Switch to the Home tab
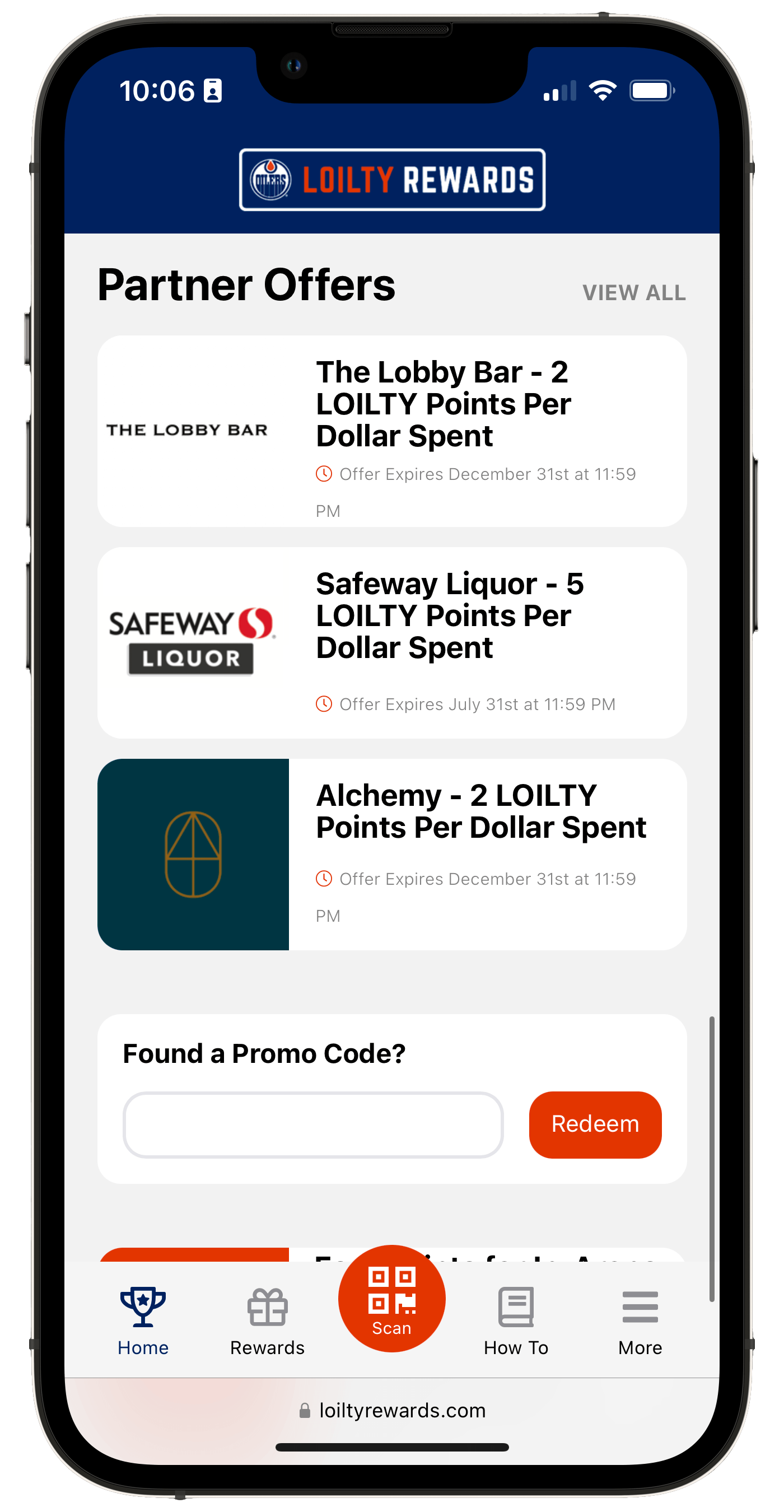Screen dimensions: 784x1512 tap(143, 1320)
